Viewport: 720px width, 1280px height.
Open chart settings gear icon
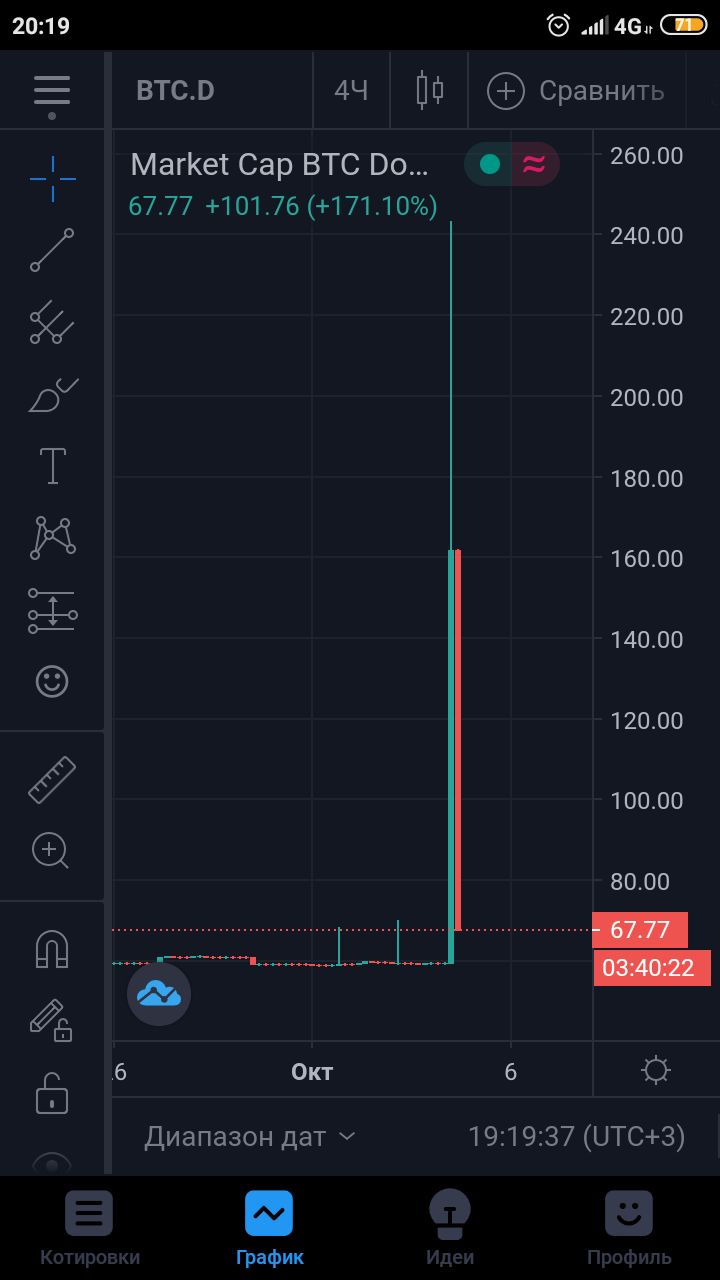tap(656, 1071)
